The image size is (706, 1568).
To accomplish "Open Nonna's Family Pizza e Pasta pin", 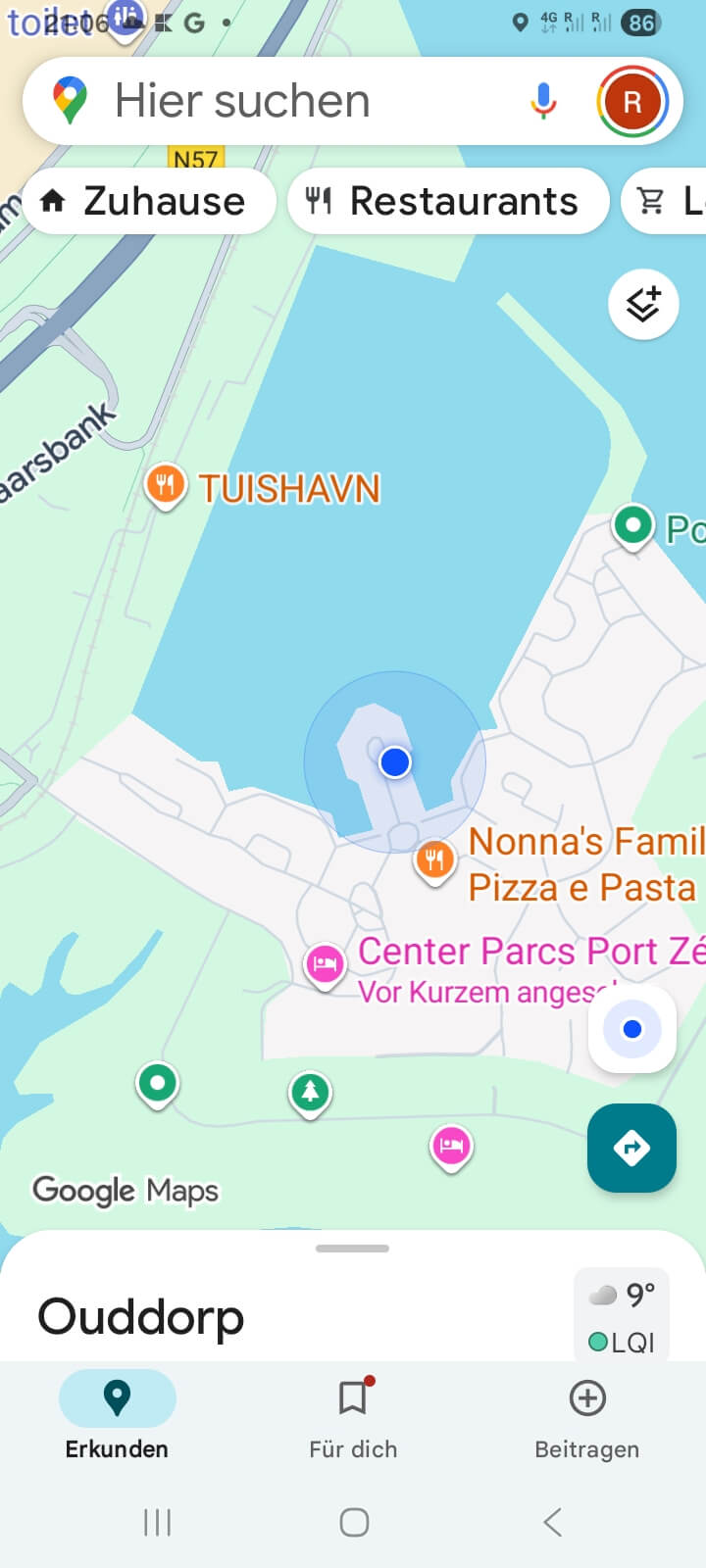I will [x=434, y=861].
